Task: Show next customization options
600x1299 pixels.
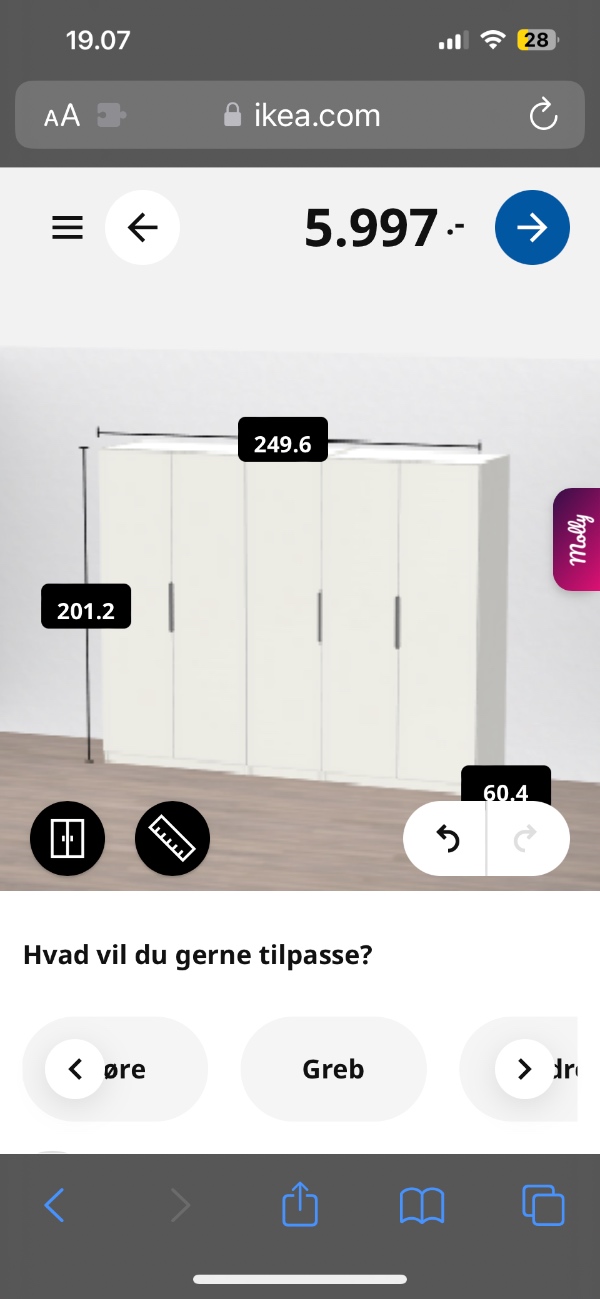Action: tap(524, 1069)
